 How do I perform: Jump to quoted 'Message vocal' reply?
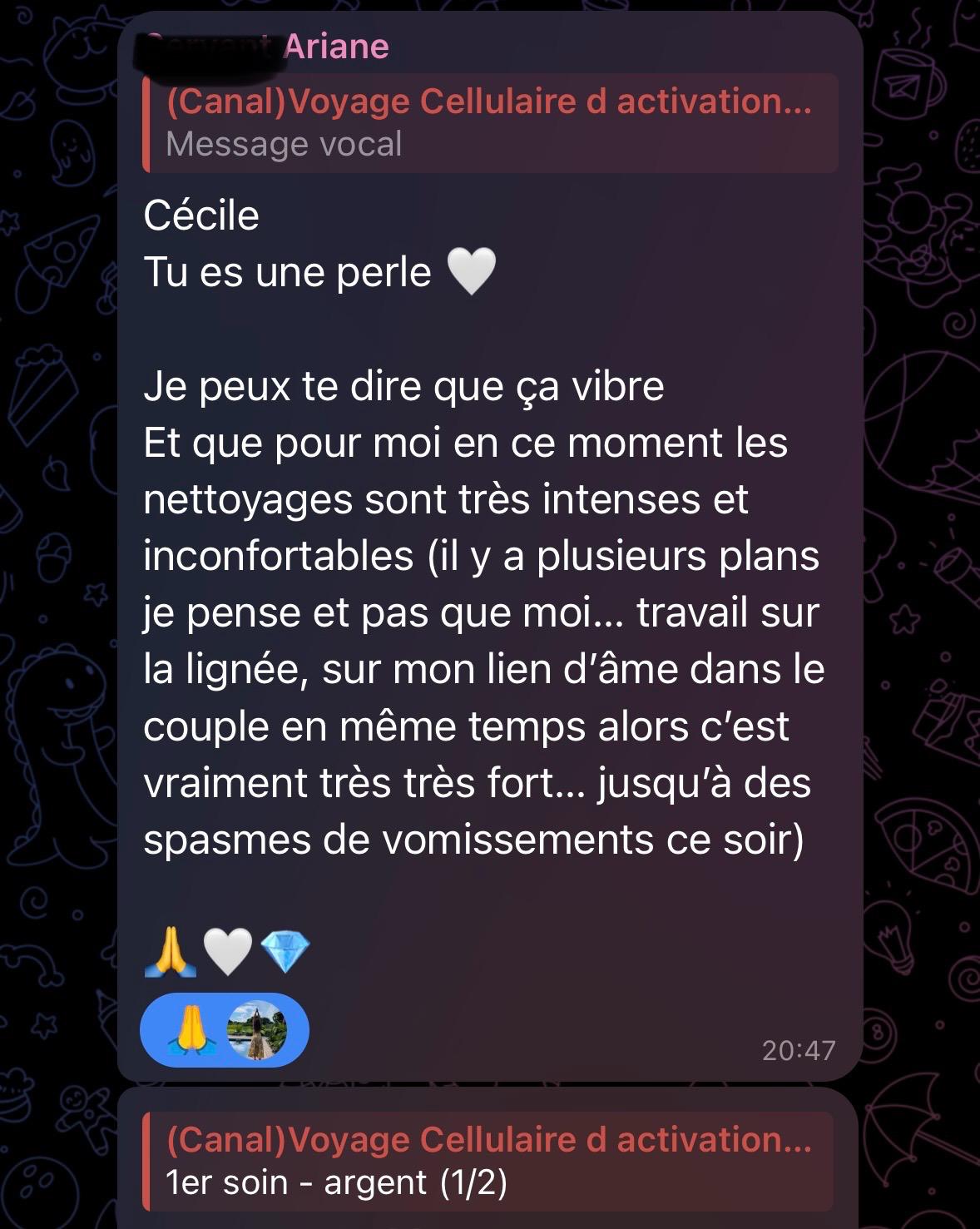click(x=491, y=123)
